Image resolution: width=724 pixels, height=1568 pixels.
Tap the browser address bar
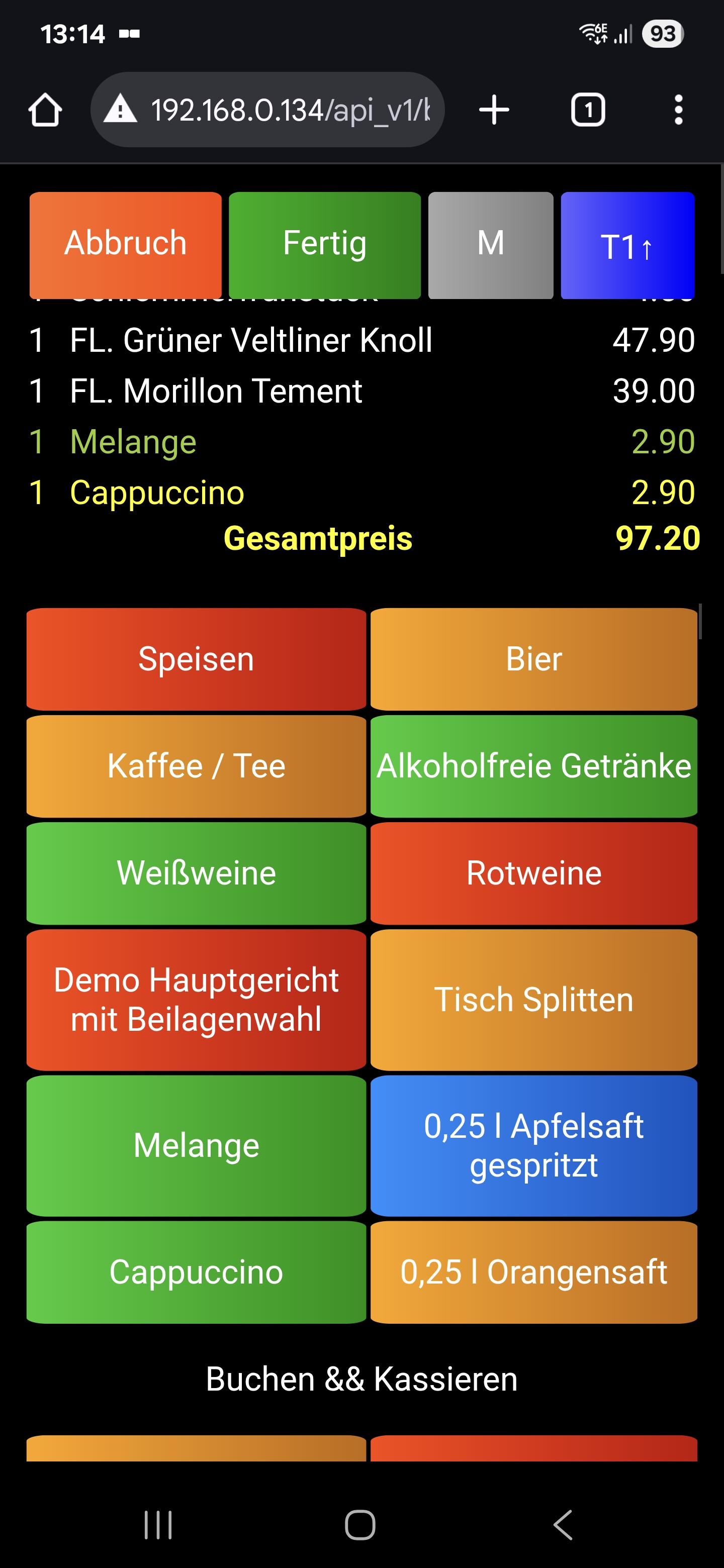click(x=267, y=110)
